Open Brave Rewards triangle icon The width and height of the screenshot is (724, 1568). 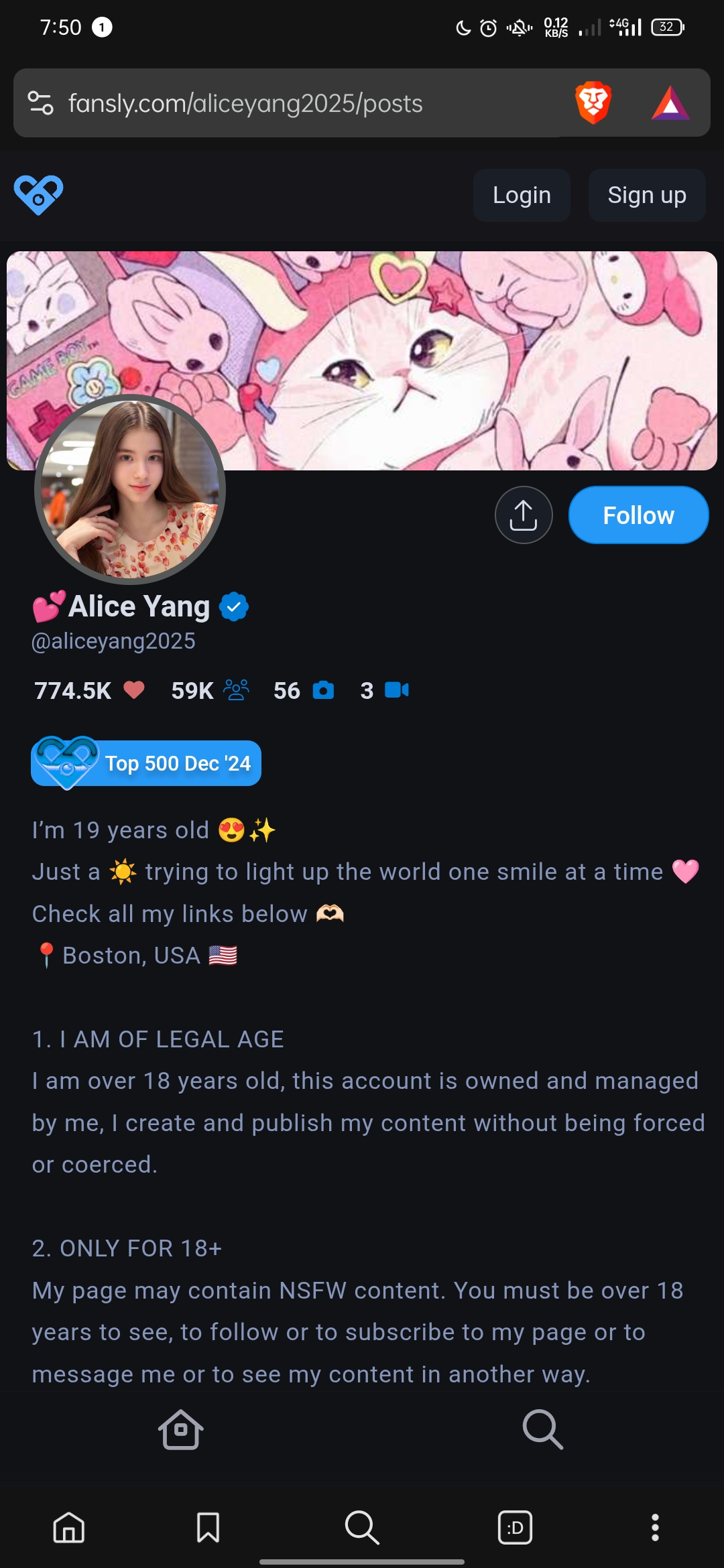pos(670,103)
